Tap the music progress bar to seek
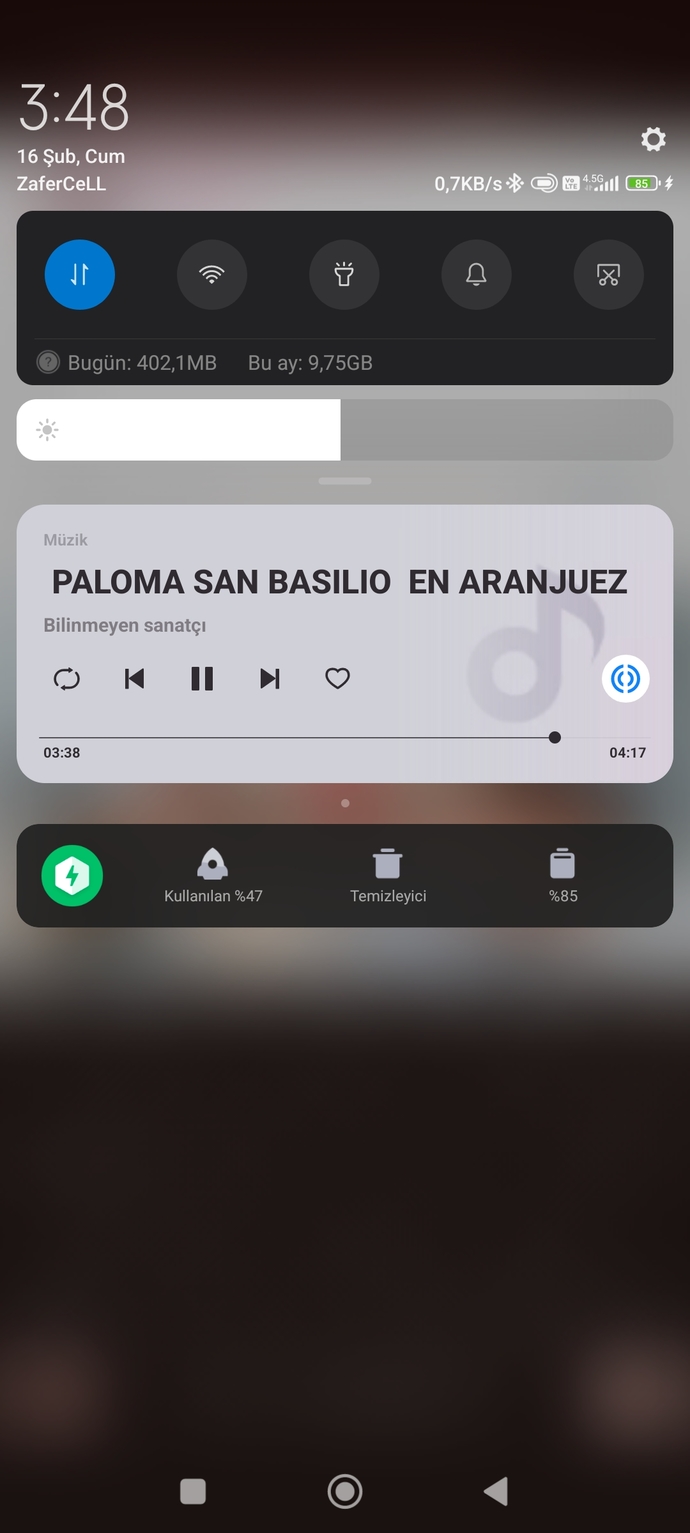 coord(345,738)
